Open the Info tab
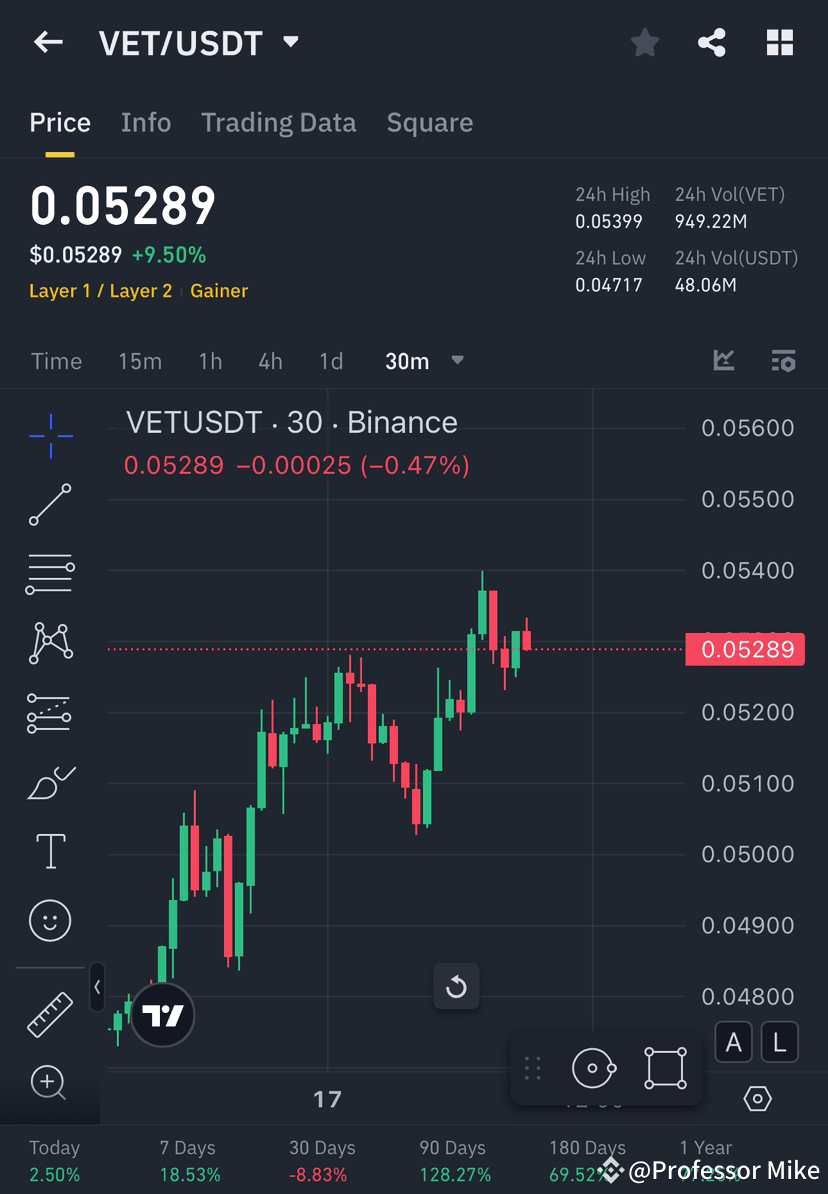 pyautogui.click(x=146, y=122)
